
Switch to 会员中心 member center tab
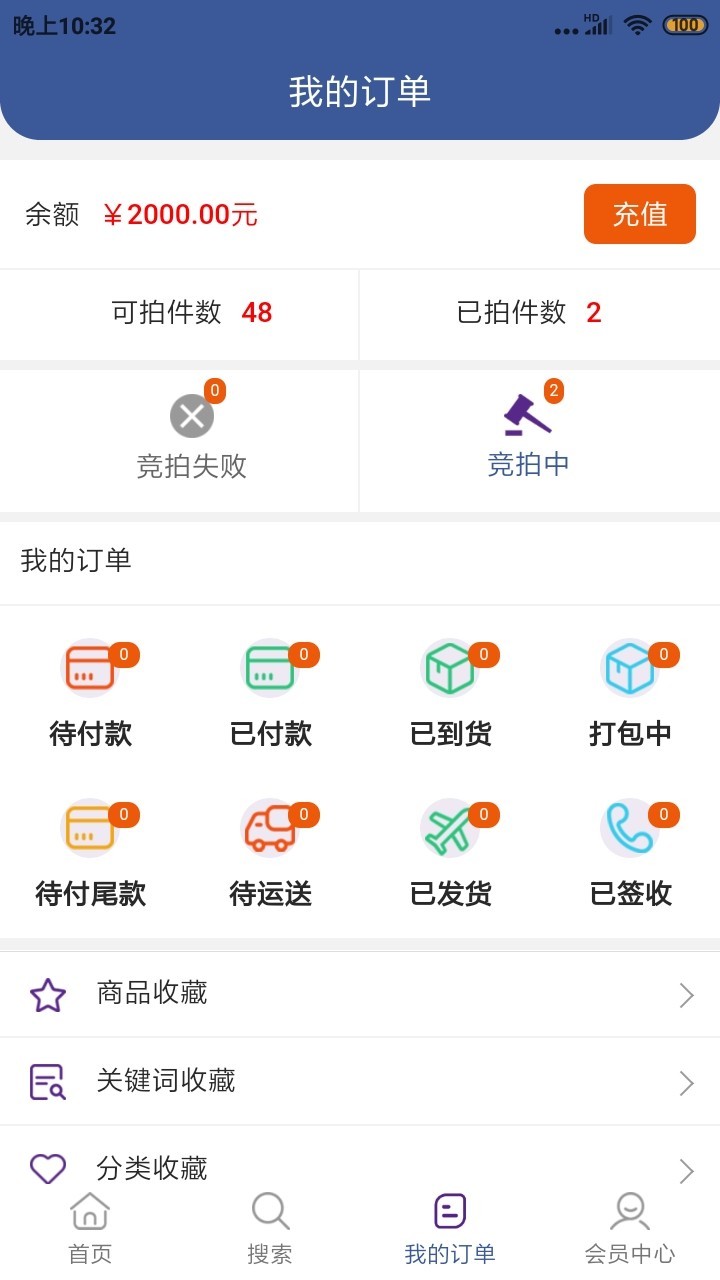point(630,1228)
